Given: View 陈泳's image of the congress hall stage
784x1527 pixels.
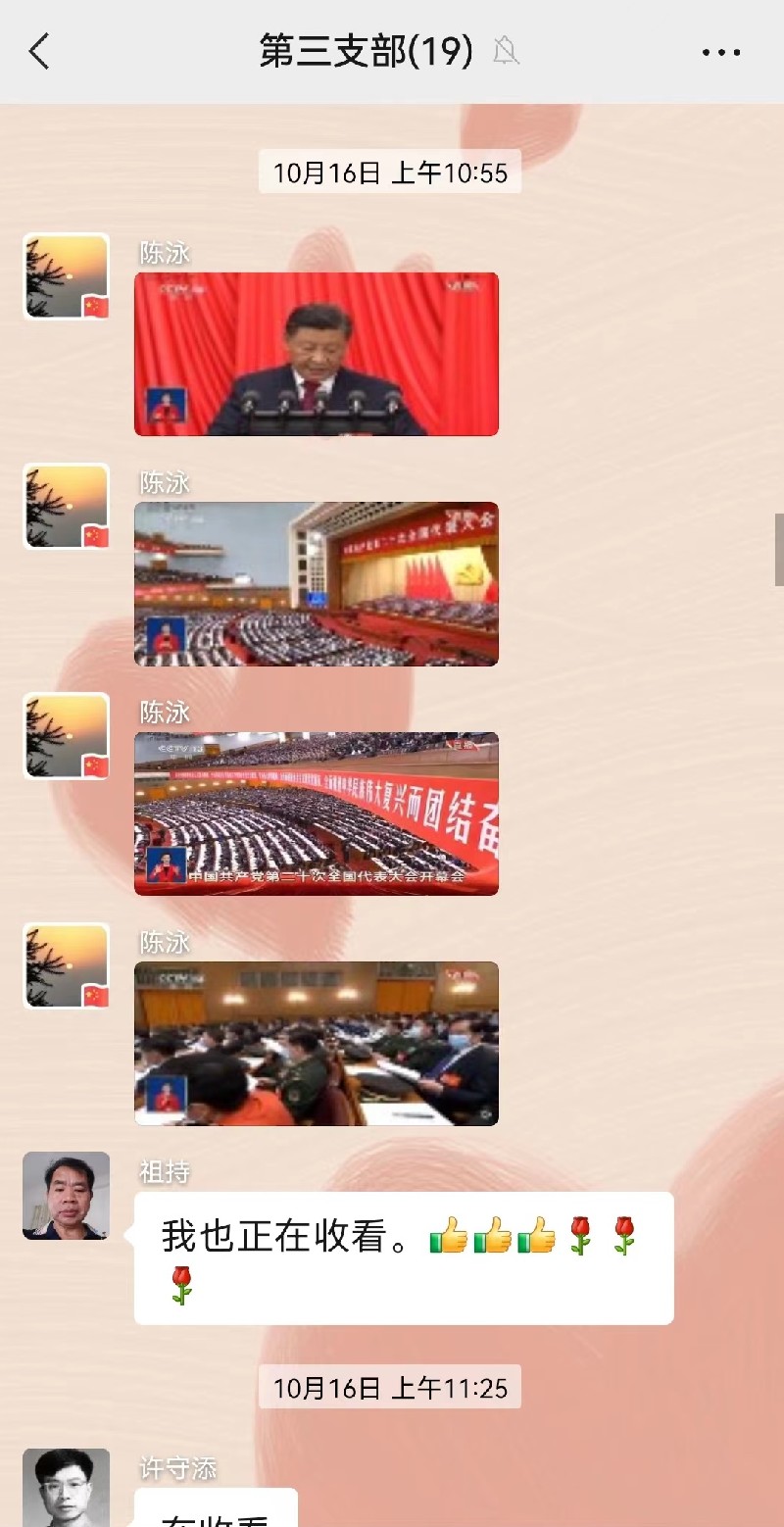Looking at the screenshot, I should 316,584.
